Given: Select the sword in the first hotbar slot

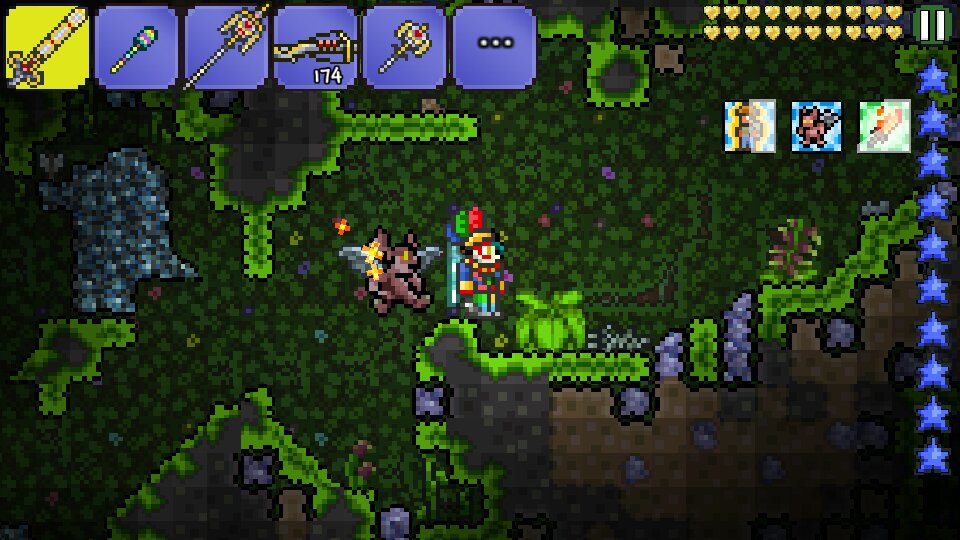Looking at the screenshot, I should (47, 47).
